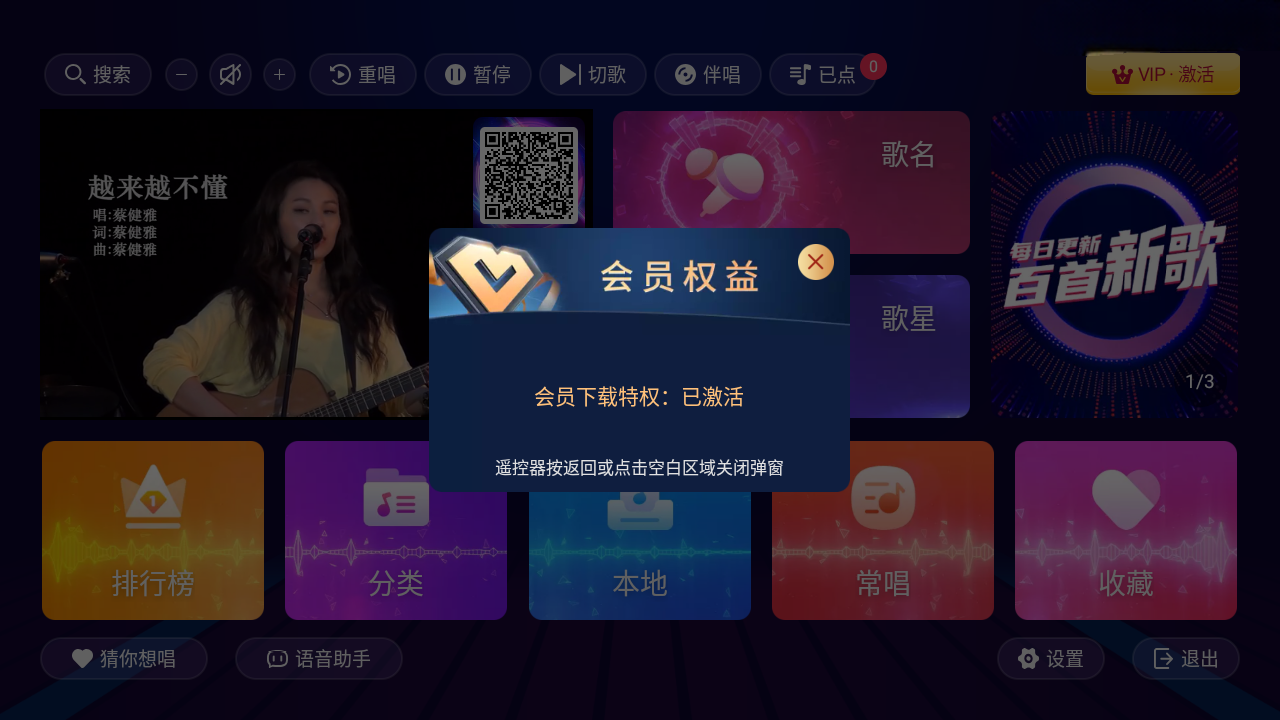Close the 会员权益 dialog
The image size is (1280, 720).
click(x=816, y=262)
